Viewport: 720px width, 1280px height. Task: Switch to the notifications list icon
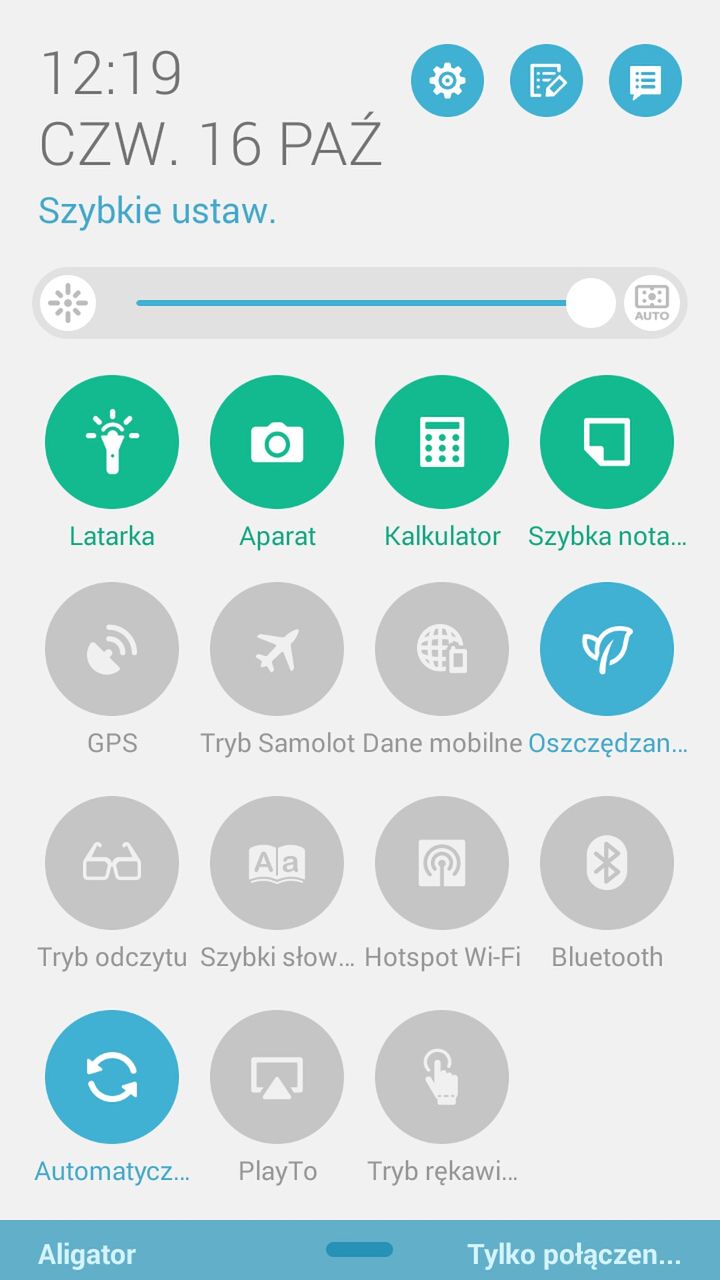[x=645, y=80]
